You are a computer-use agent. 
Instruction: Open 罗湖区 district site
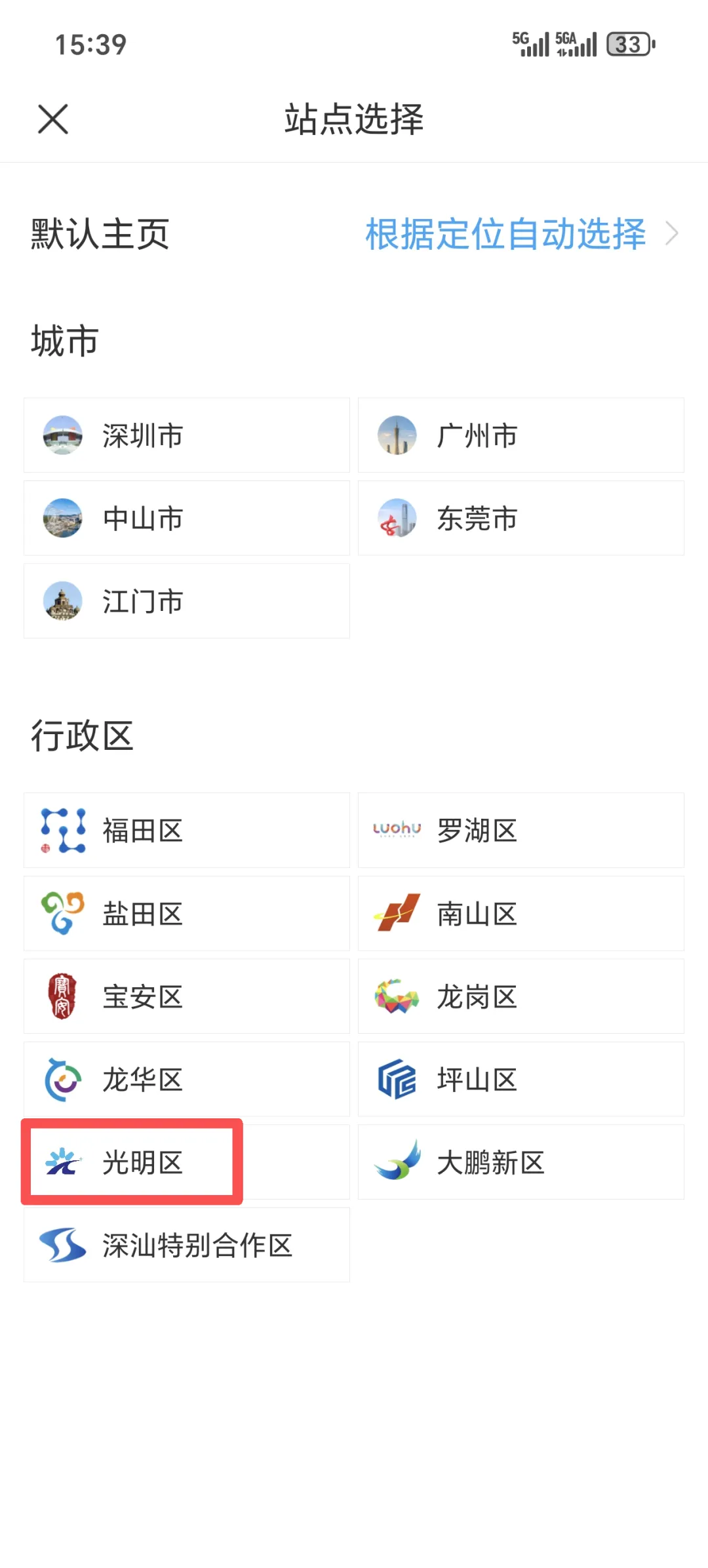pos(521,831)
